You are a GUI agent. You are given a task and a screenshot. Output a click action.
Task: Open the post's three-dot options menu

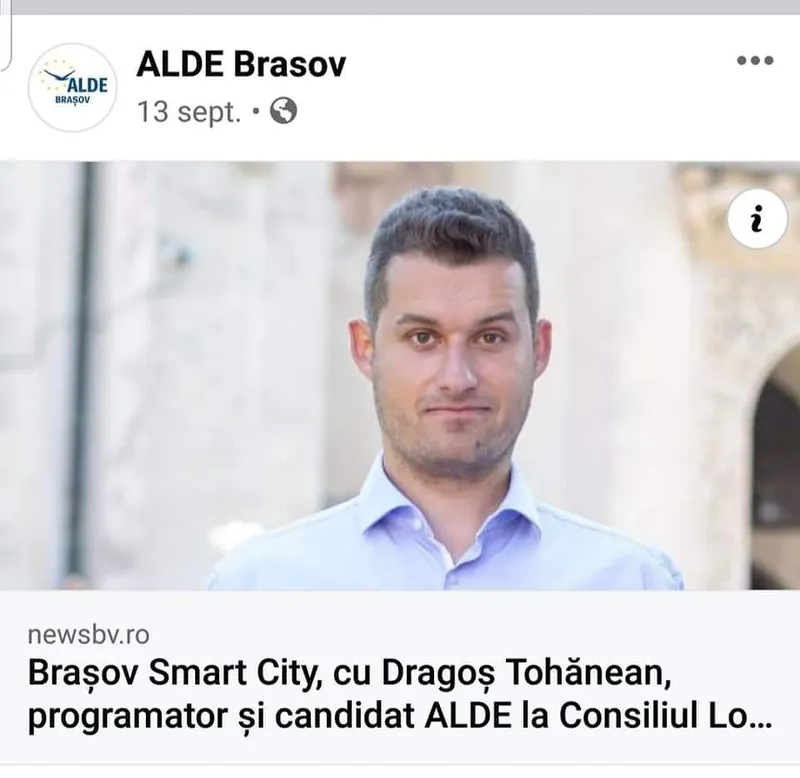[x=755, y=62]
